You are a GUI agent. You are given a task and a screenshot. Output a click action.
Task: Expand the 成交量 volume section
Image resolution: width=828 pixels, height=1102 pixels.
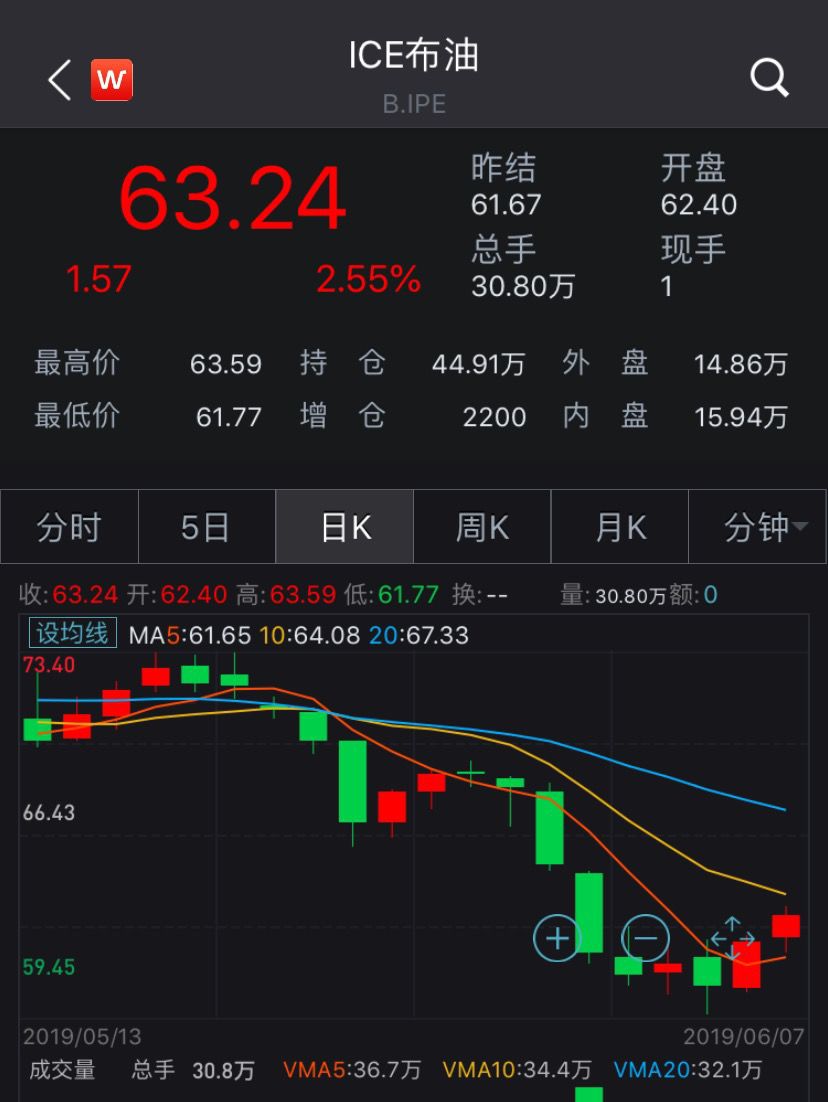point(62,1068)
